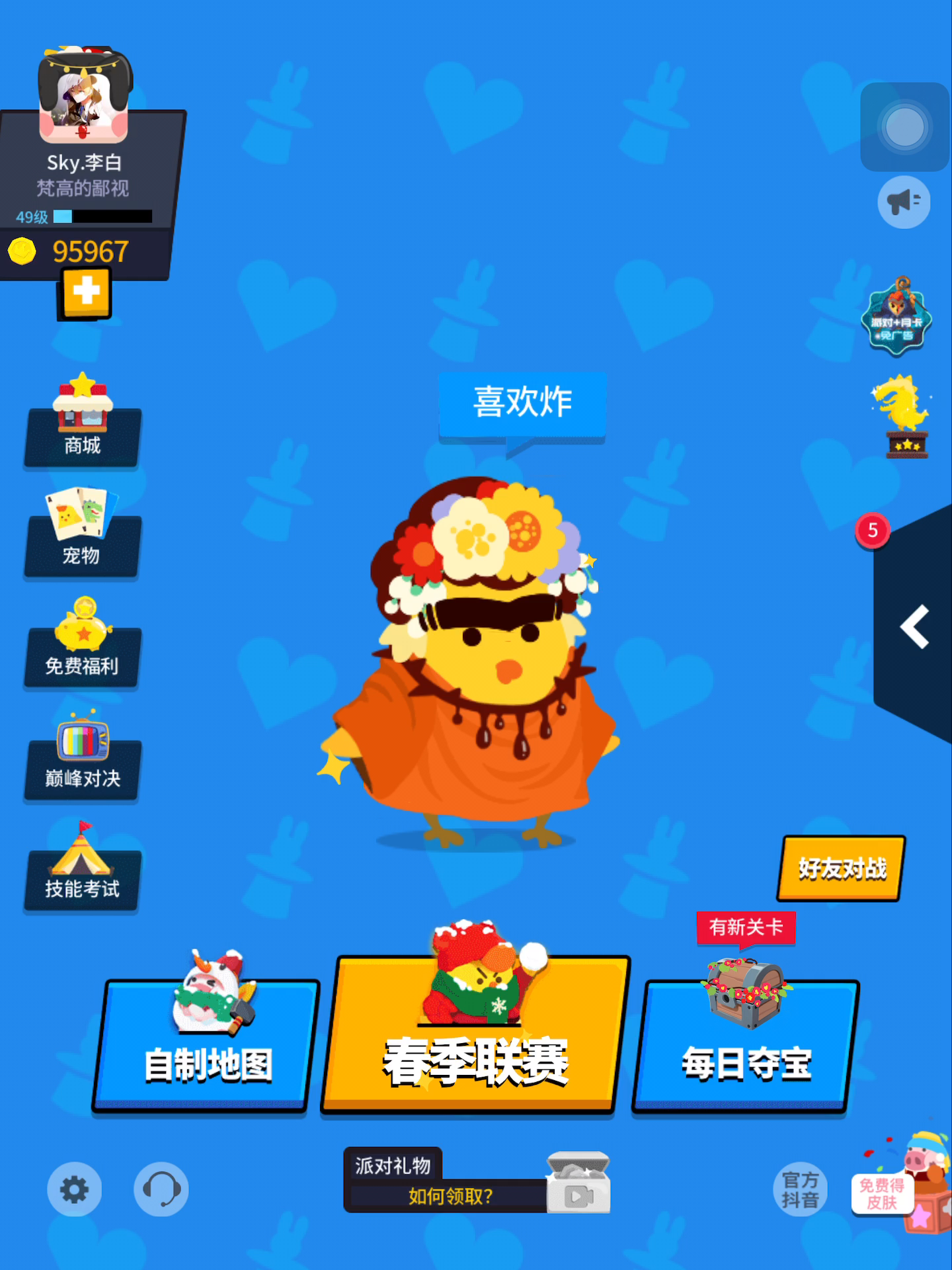Image resolution: width=952 pixels, height=1270 pixels.
Task: Open 每日夺宝 daily treasure
Action: coord(746,1045)
